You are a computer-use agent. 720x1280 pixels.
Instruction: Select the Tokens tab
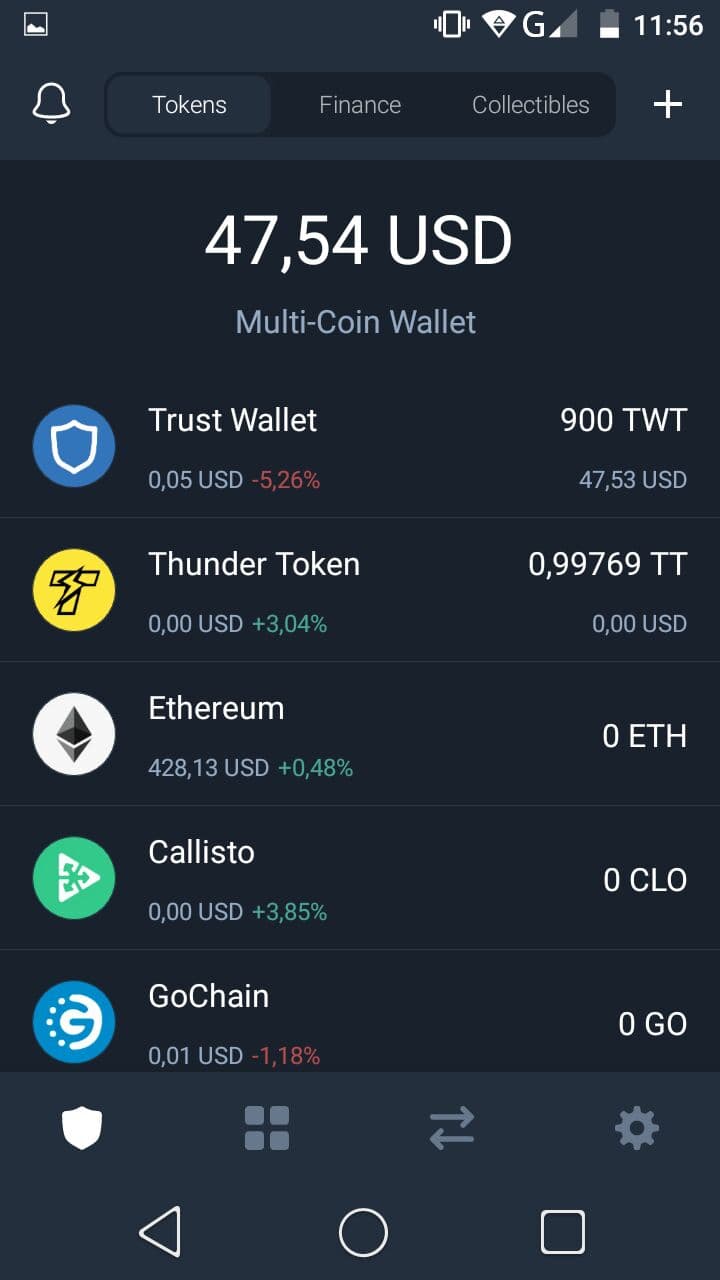189,105
